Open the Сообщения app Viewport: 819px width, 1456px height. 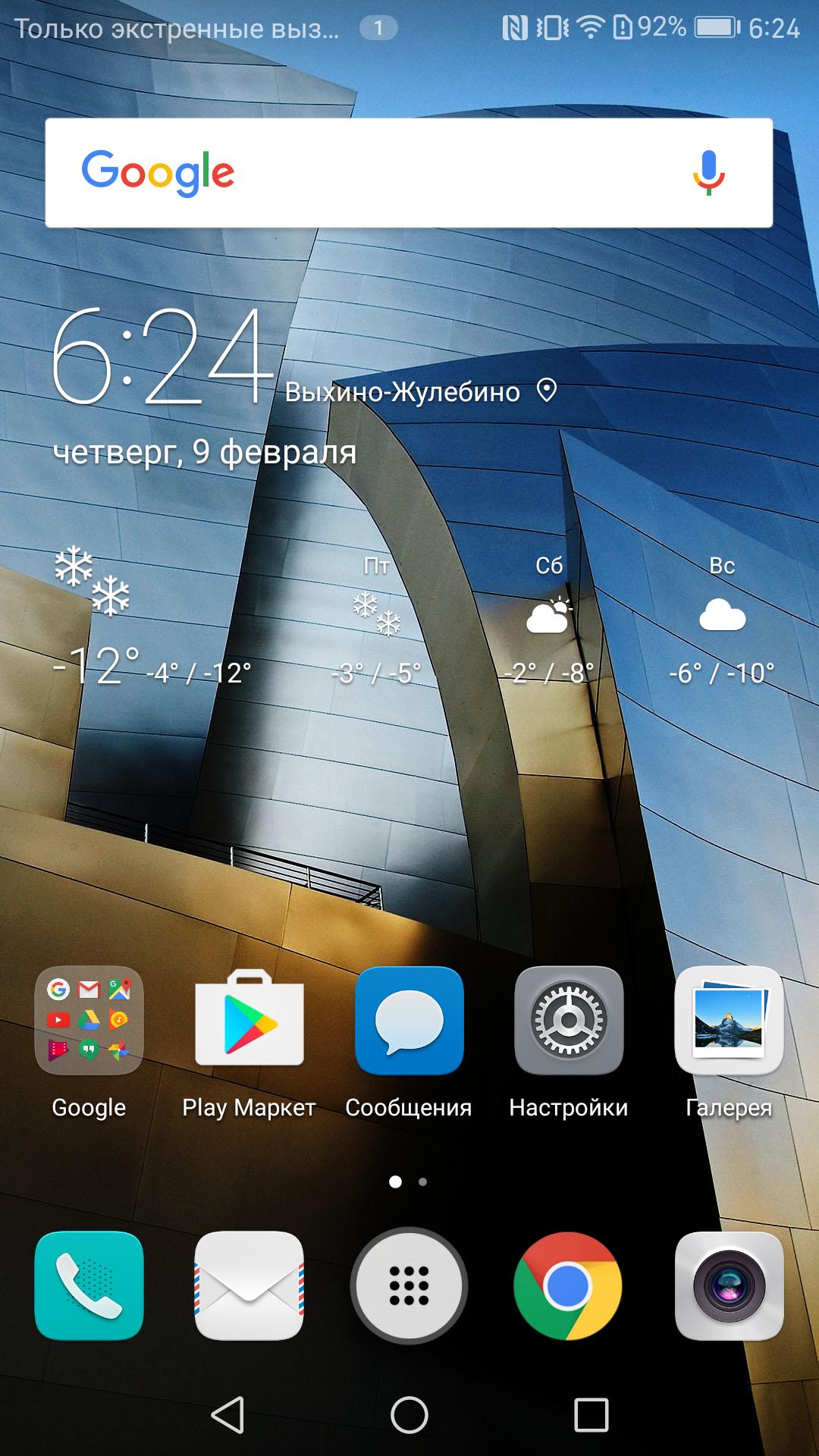click(409, 1021)
